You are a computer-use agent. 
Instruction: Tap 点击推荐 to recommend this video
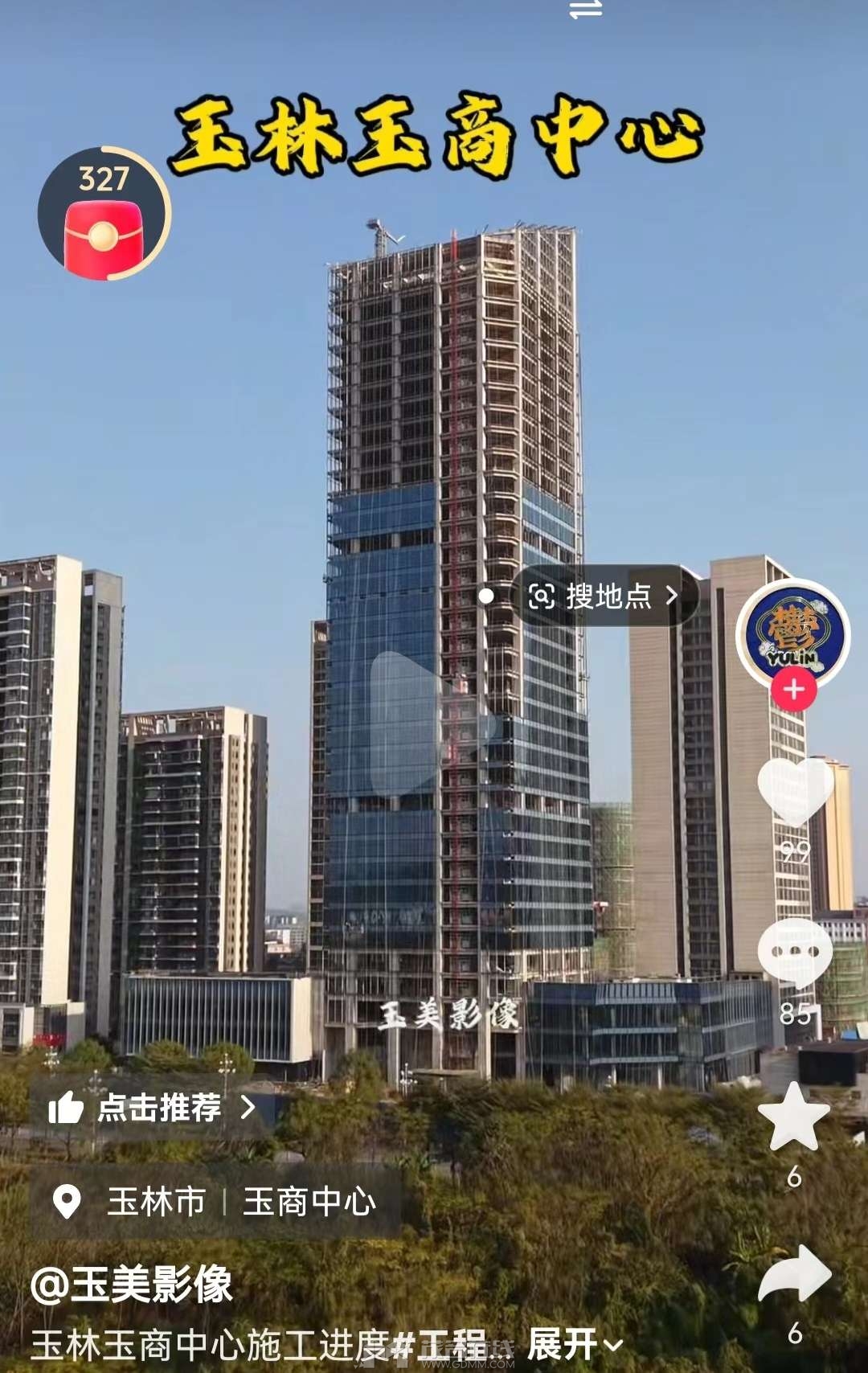click(153, 1109)
